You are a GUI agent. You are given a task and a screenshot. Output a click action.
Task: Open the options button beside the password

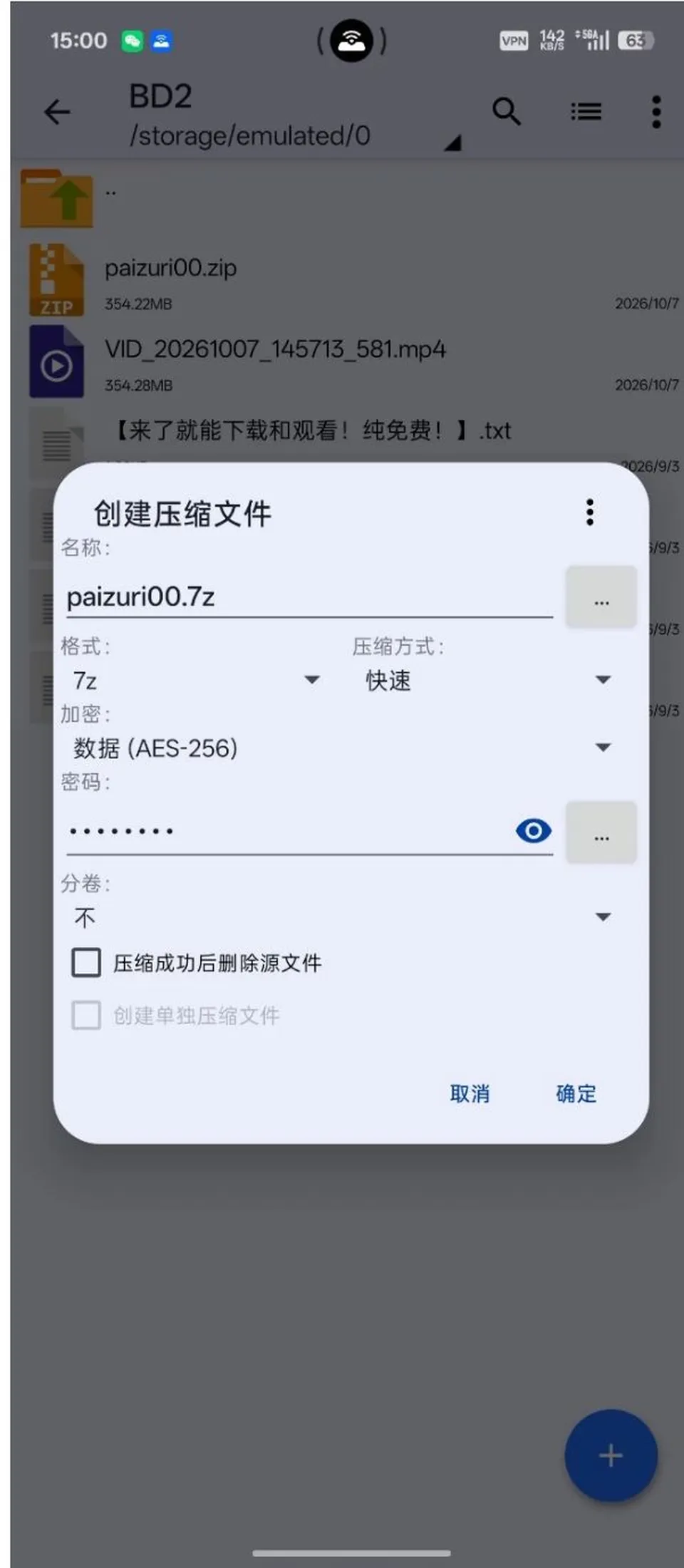tap(601, 832)
